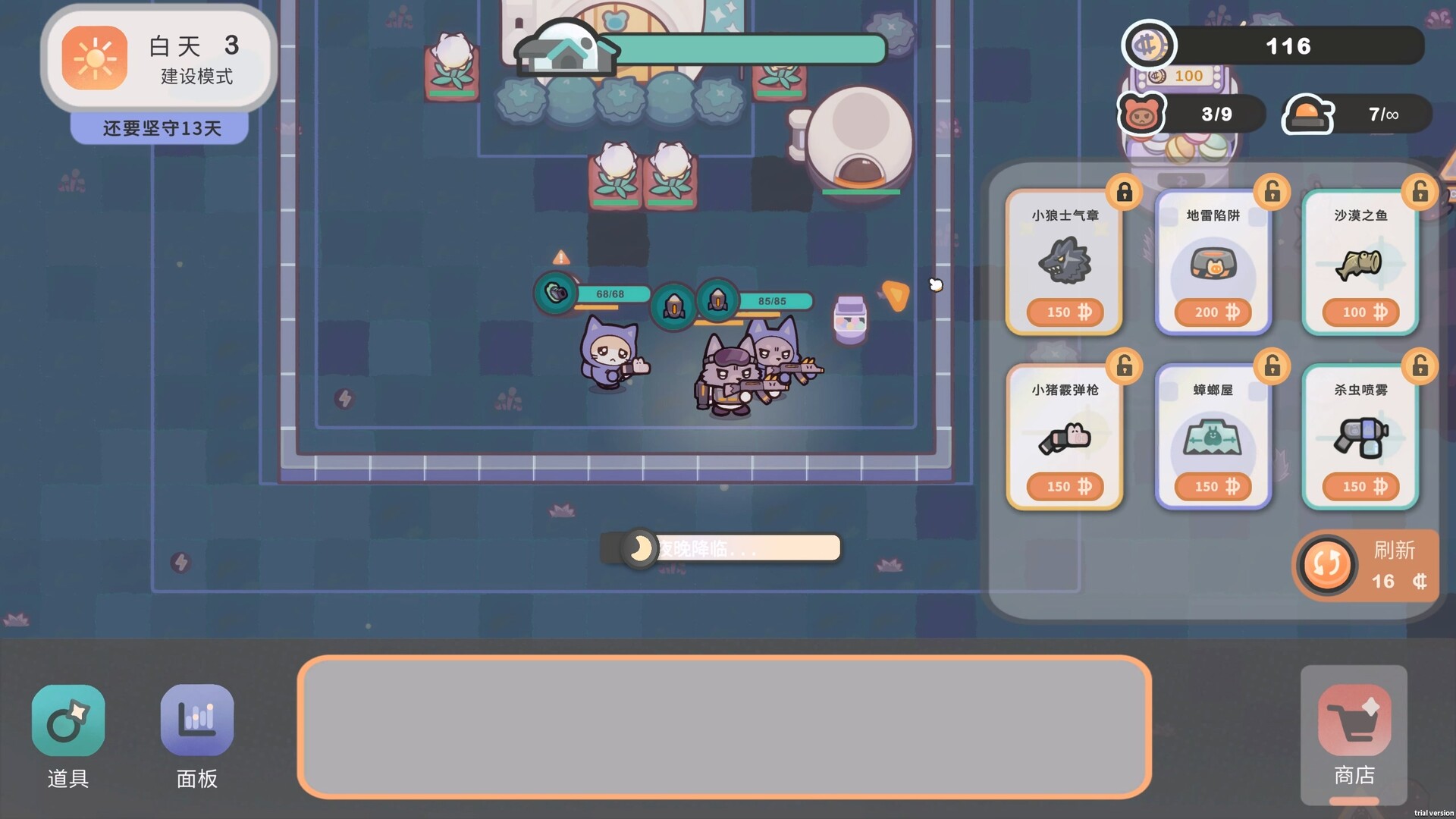Open the 面板 stats panel
1456x819 pixels.
click(x=197, y=721)
